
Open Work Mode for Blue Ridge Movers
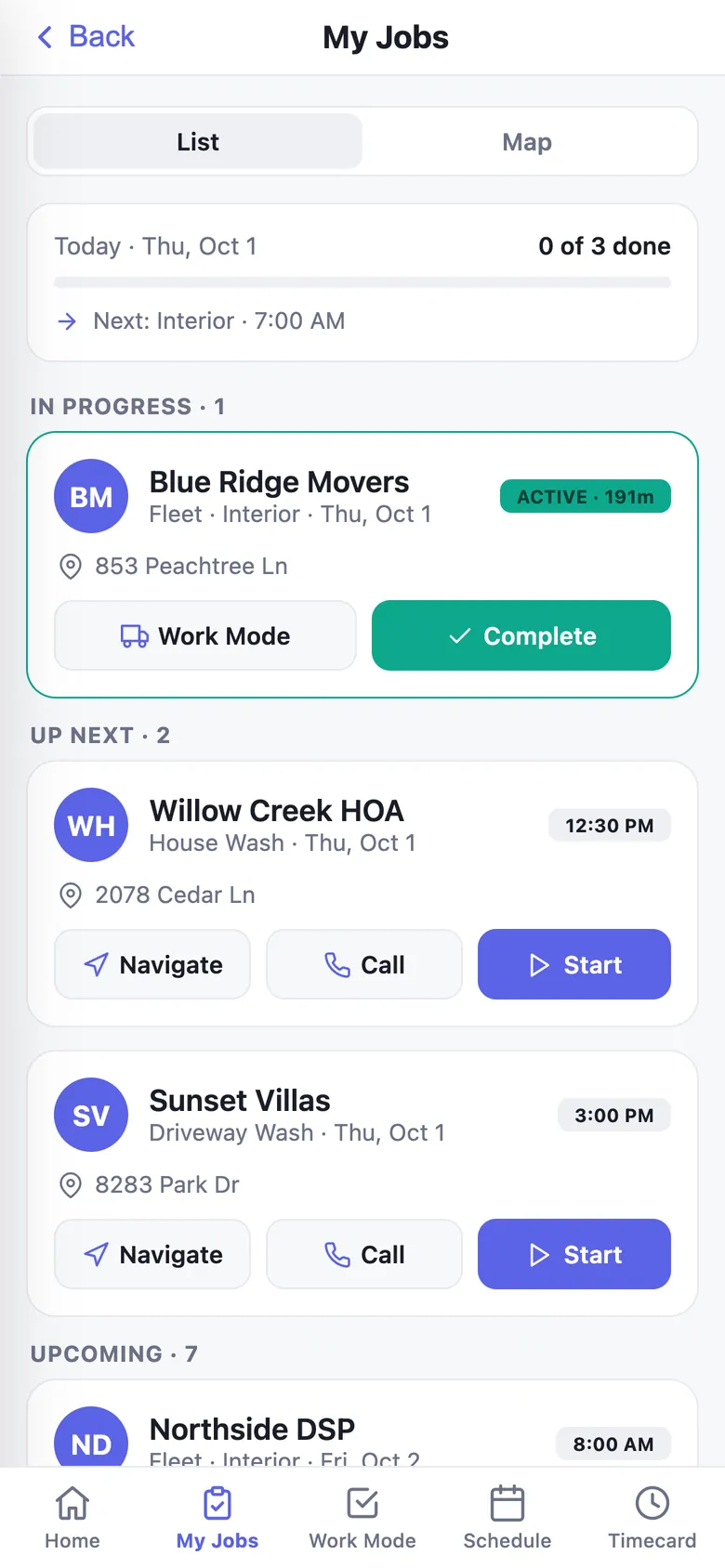pos(205,635)
